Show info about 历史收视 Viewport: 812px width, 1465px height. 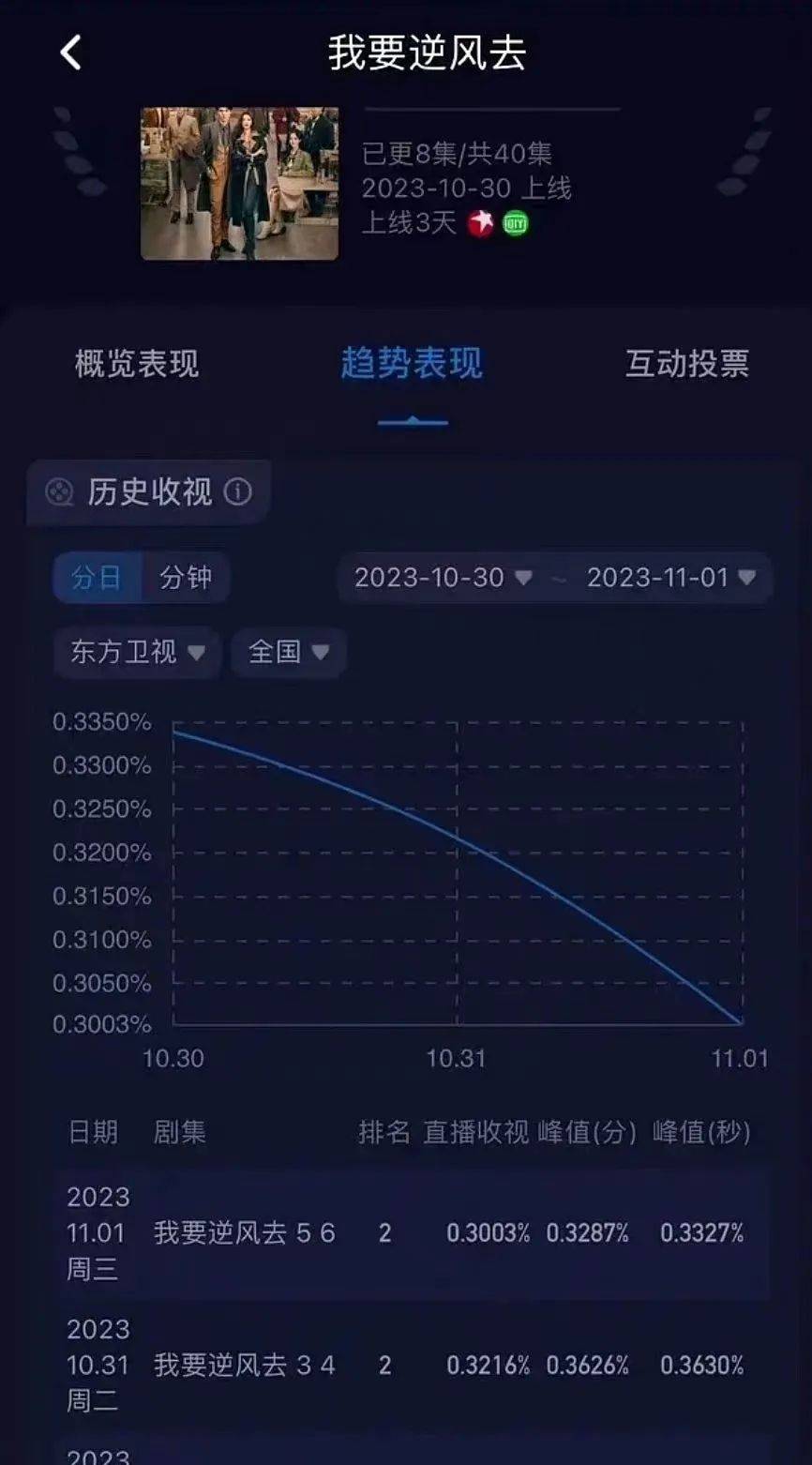coord(239,491)
